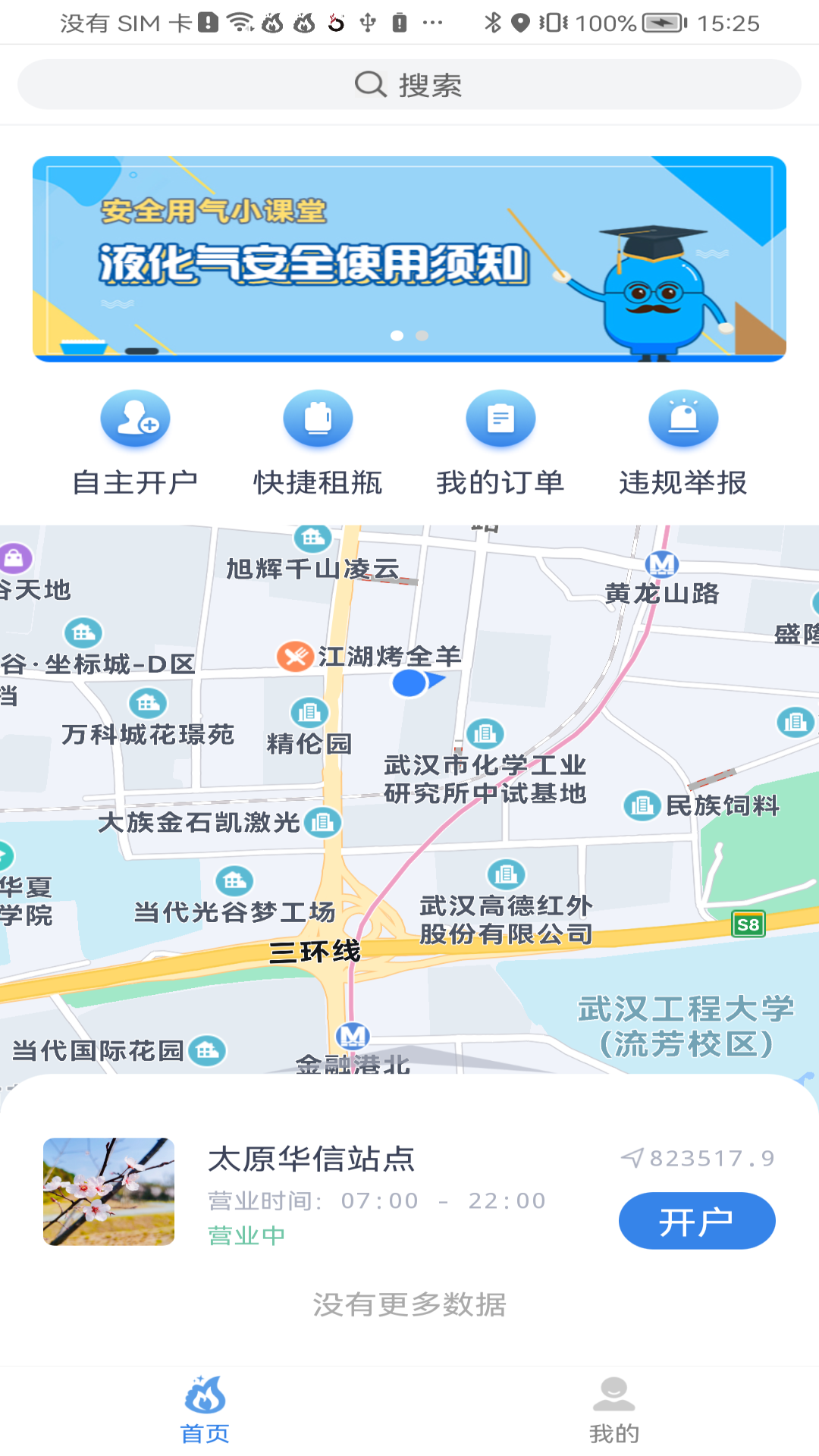Tap the blue location marker on the map
819x1456 pixels.
click(408, 684)
